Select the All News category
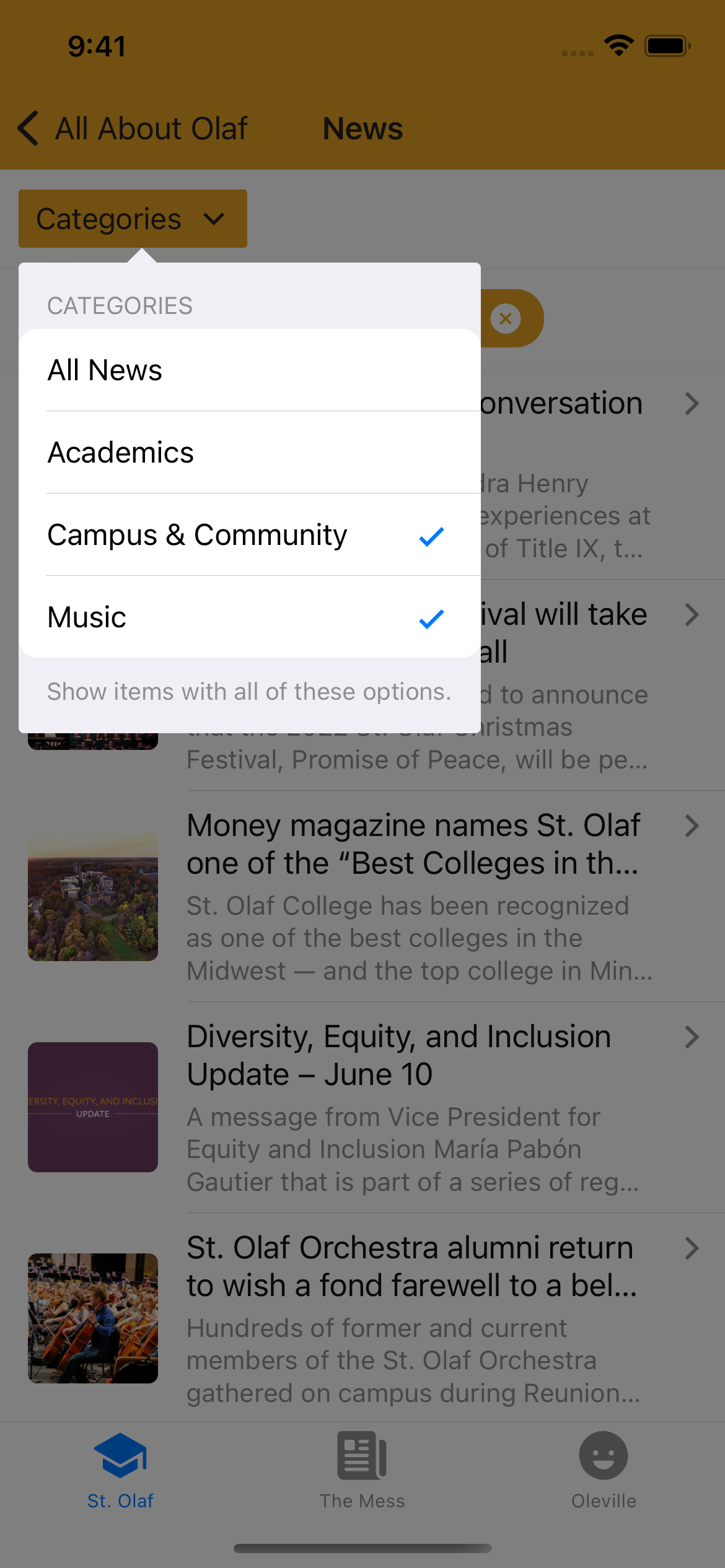This screenshot has width=725, height=1568. 249,370
